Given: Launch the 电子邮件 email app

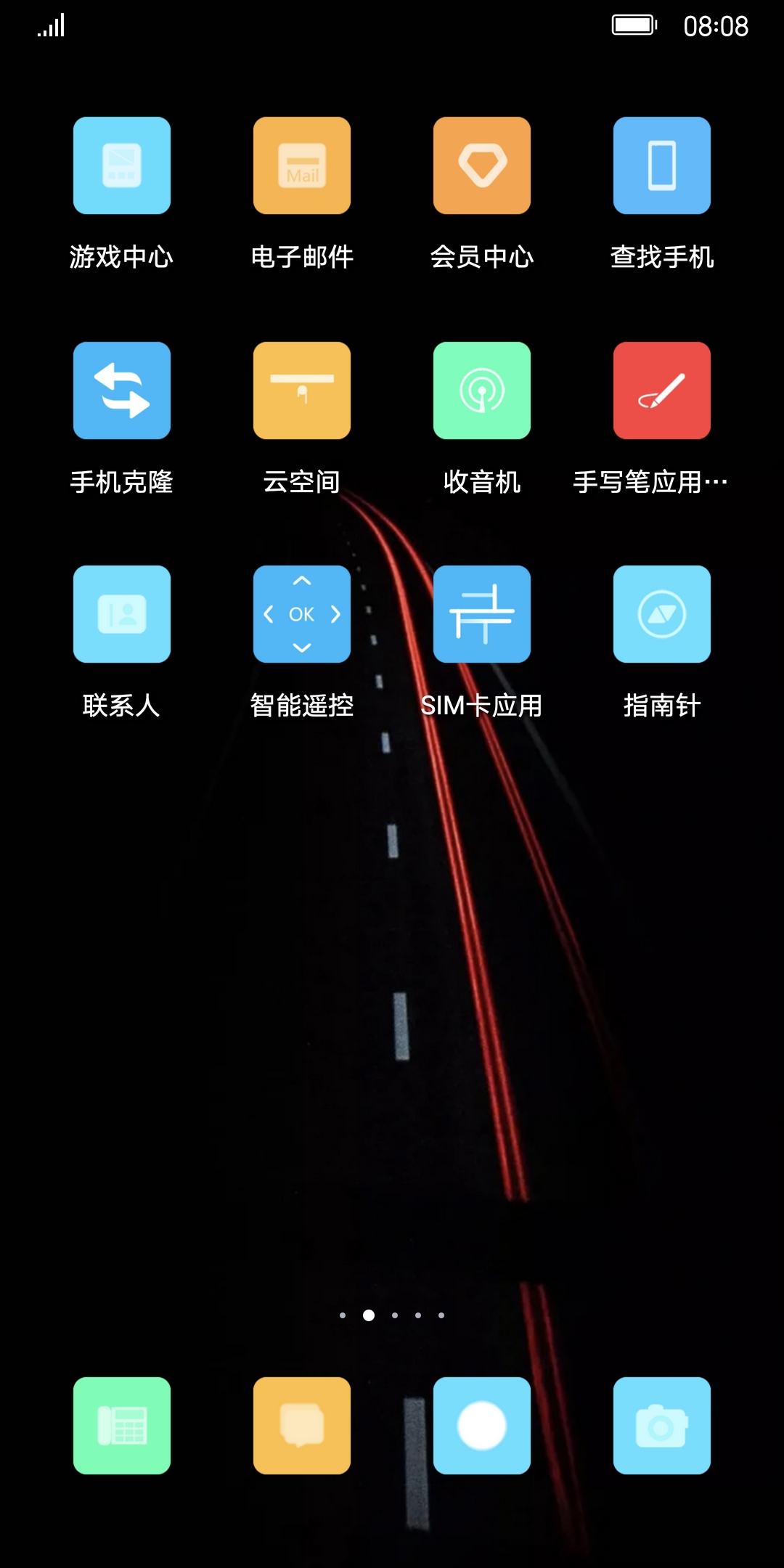Looking at the screenshot, I should [x=302, y=166].
